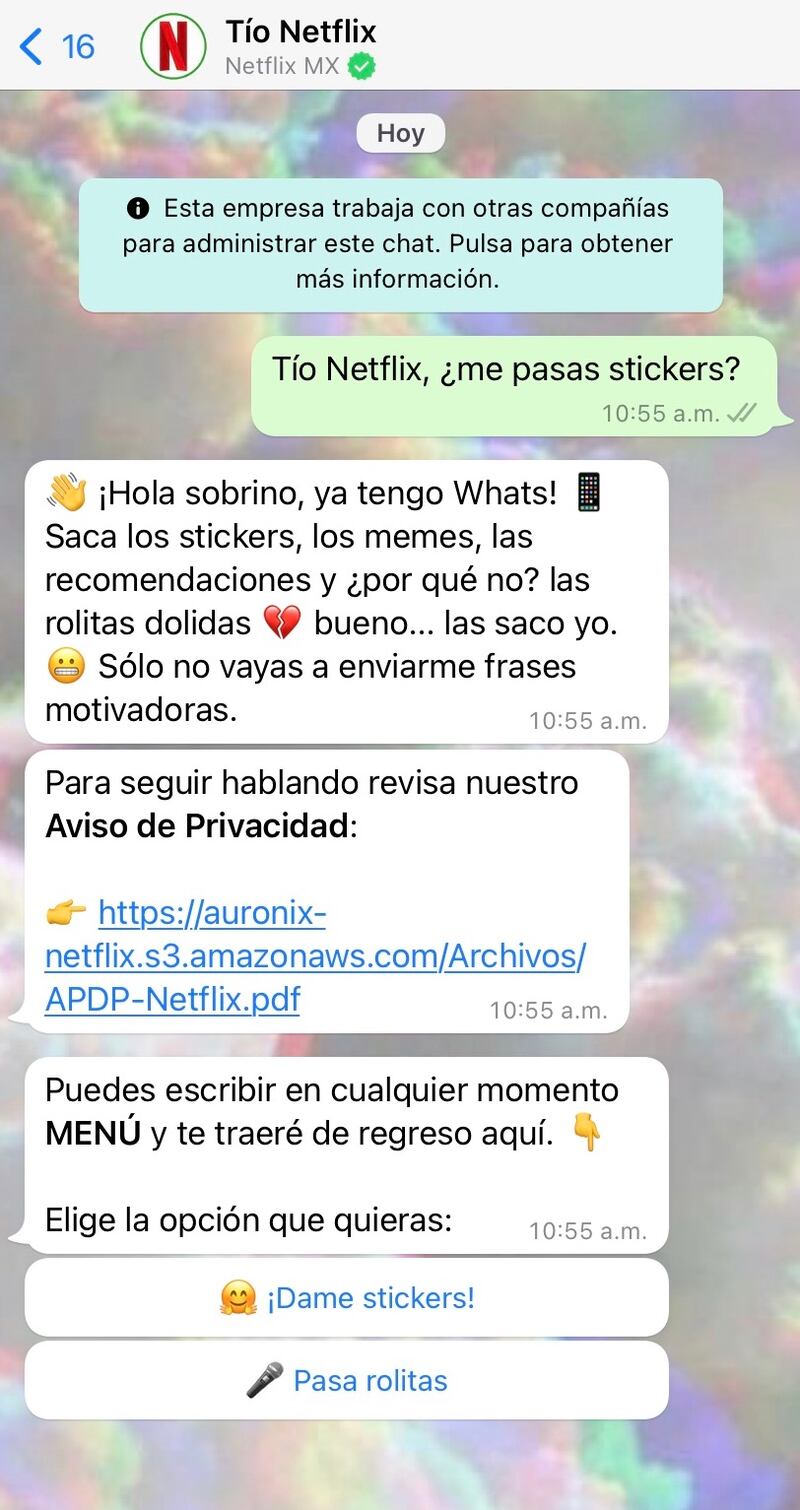This screenshot has height=1510, width=800.
Task: Open Tío Netflix contact info
Action: coord(300,47)
